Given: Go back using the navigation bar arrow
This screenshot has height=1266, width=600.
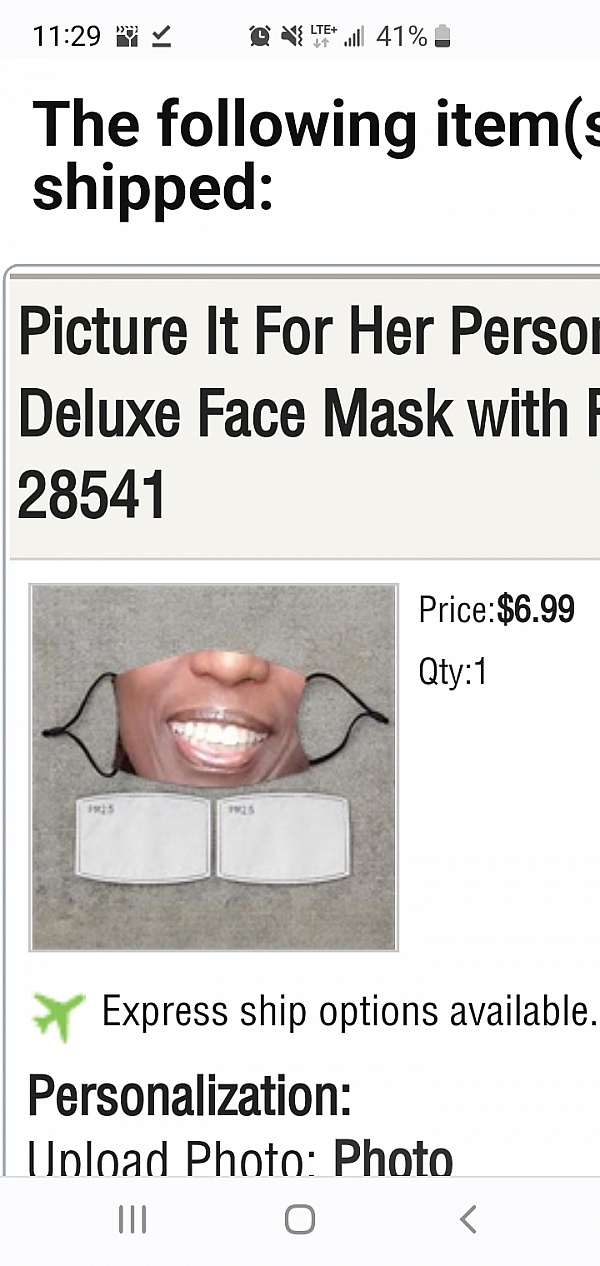Looking at the screenshot, I should (x=467, y=1219).
